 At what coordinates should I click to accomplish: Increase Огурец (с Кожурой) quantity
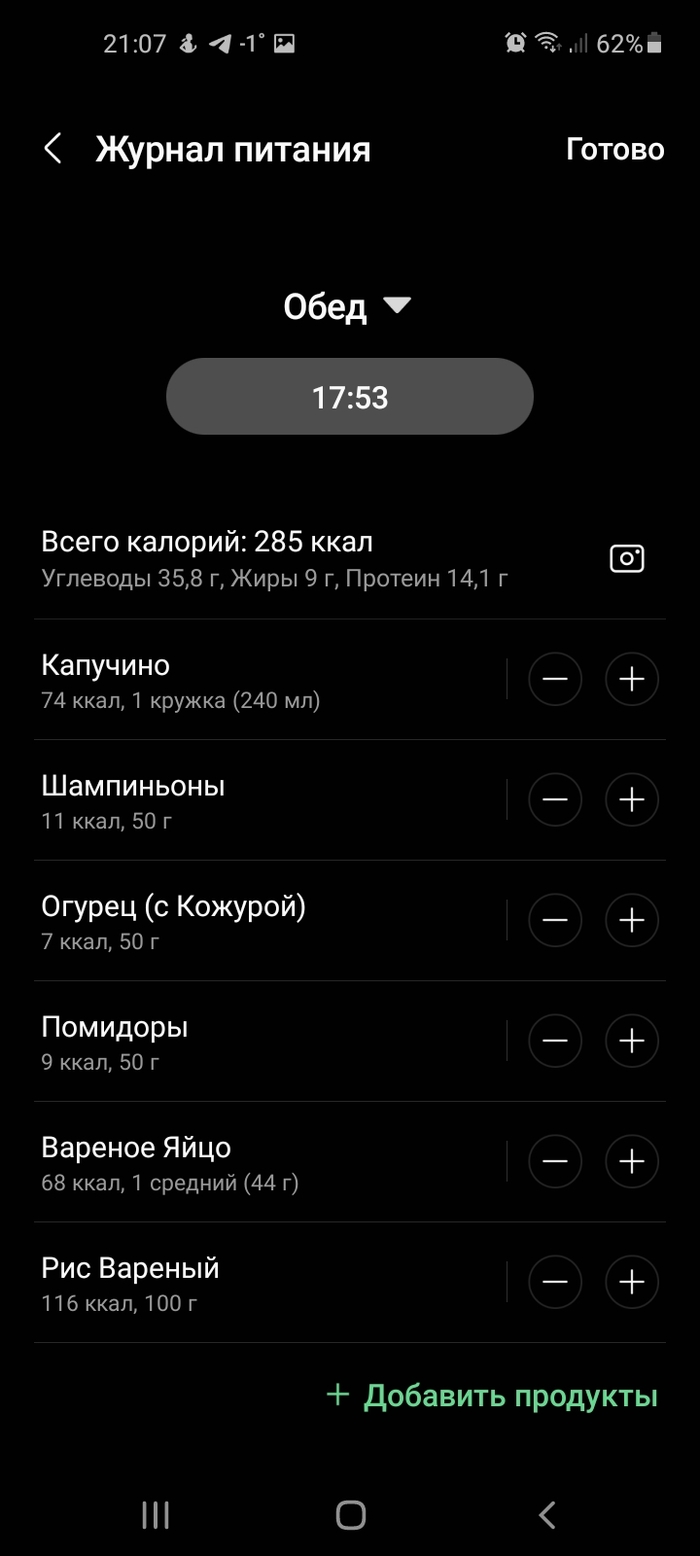tap(632, 921)
